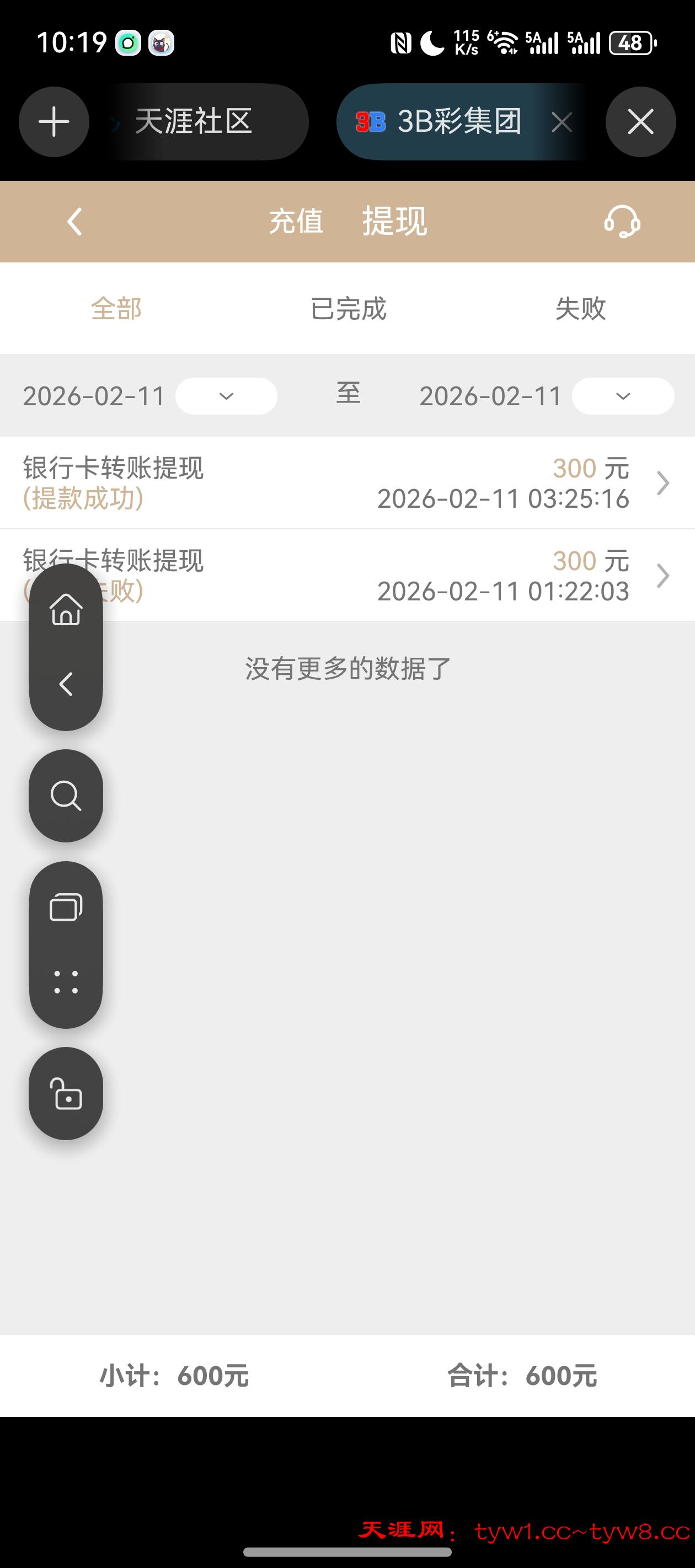Open a new browser tab
695x1568 pixels.
point(54,122)
